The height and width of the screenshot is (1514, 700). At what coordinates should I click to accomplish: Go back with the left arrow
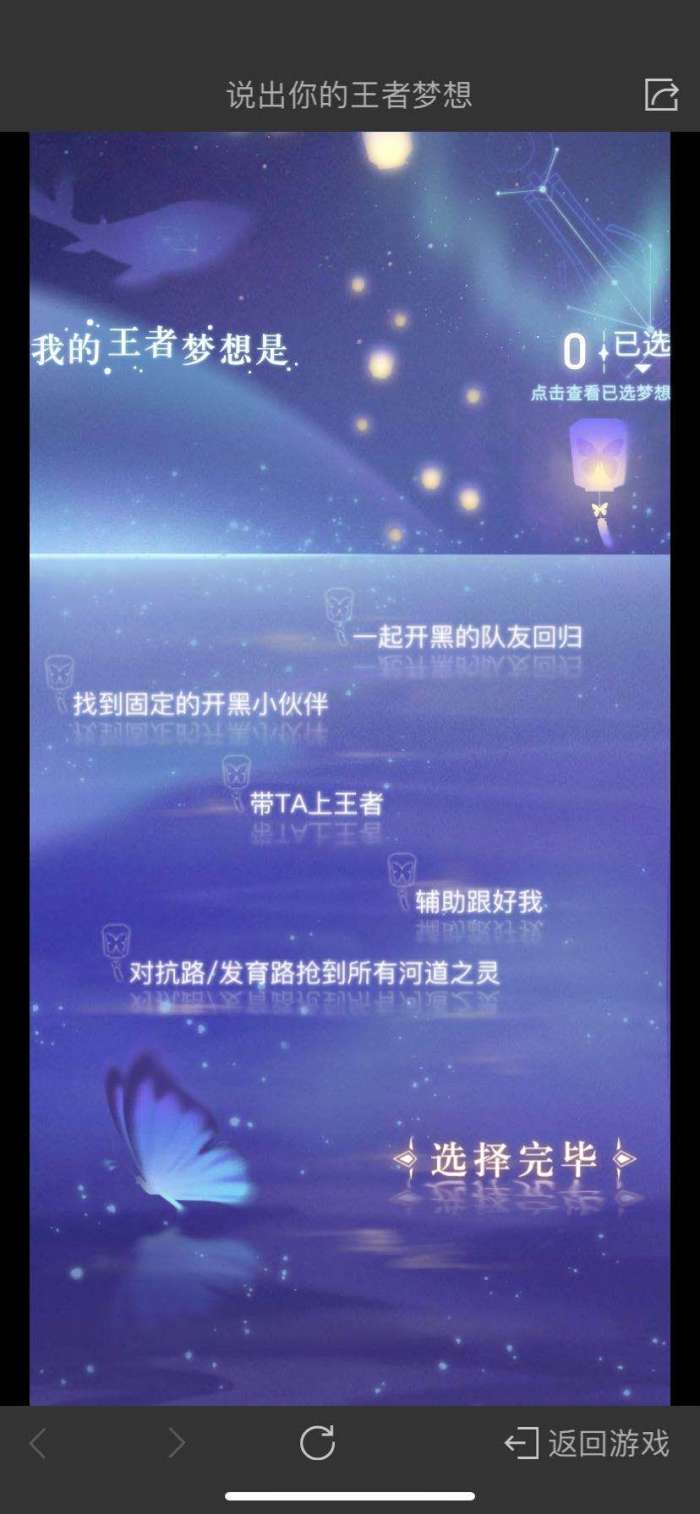tap(38, 1443)
